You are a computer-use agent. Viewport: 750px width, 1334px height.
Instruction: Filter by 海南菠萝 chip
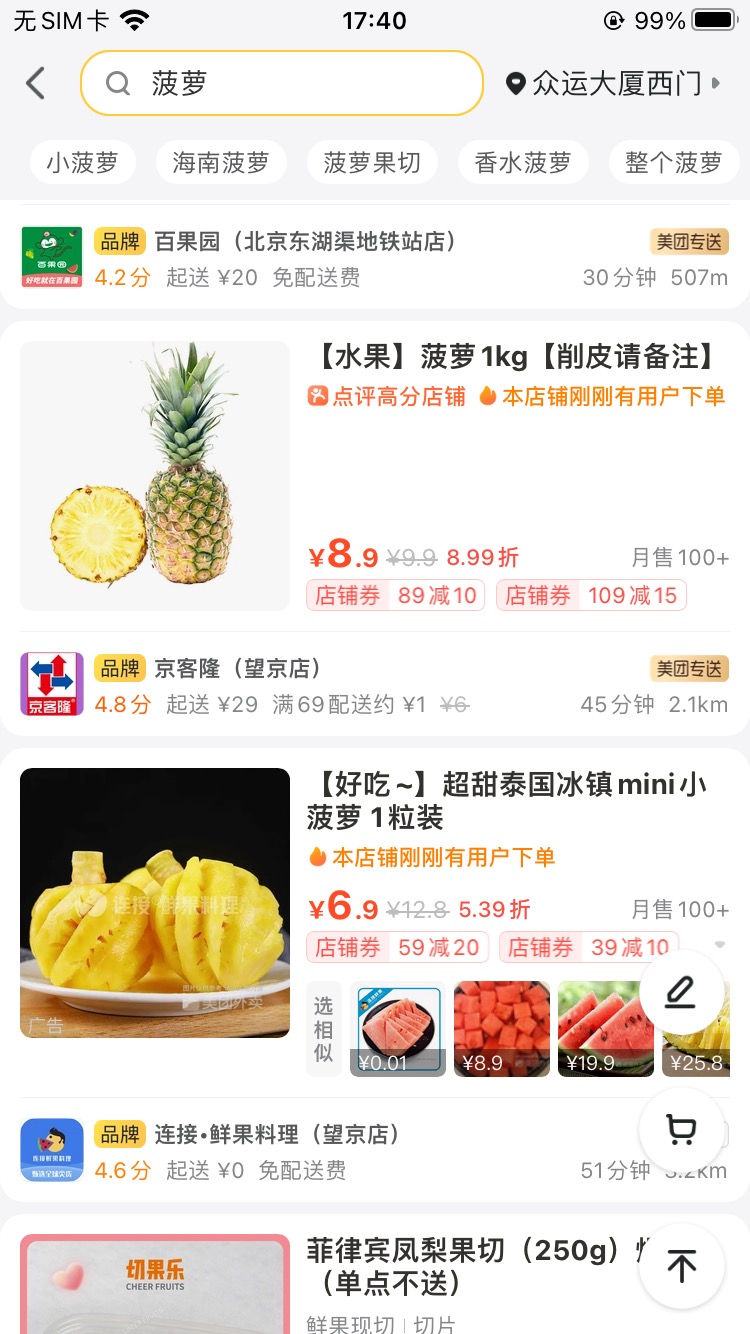coord(221,163)
